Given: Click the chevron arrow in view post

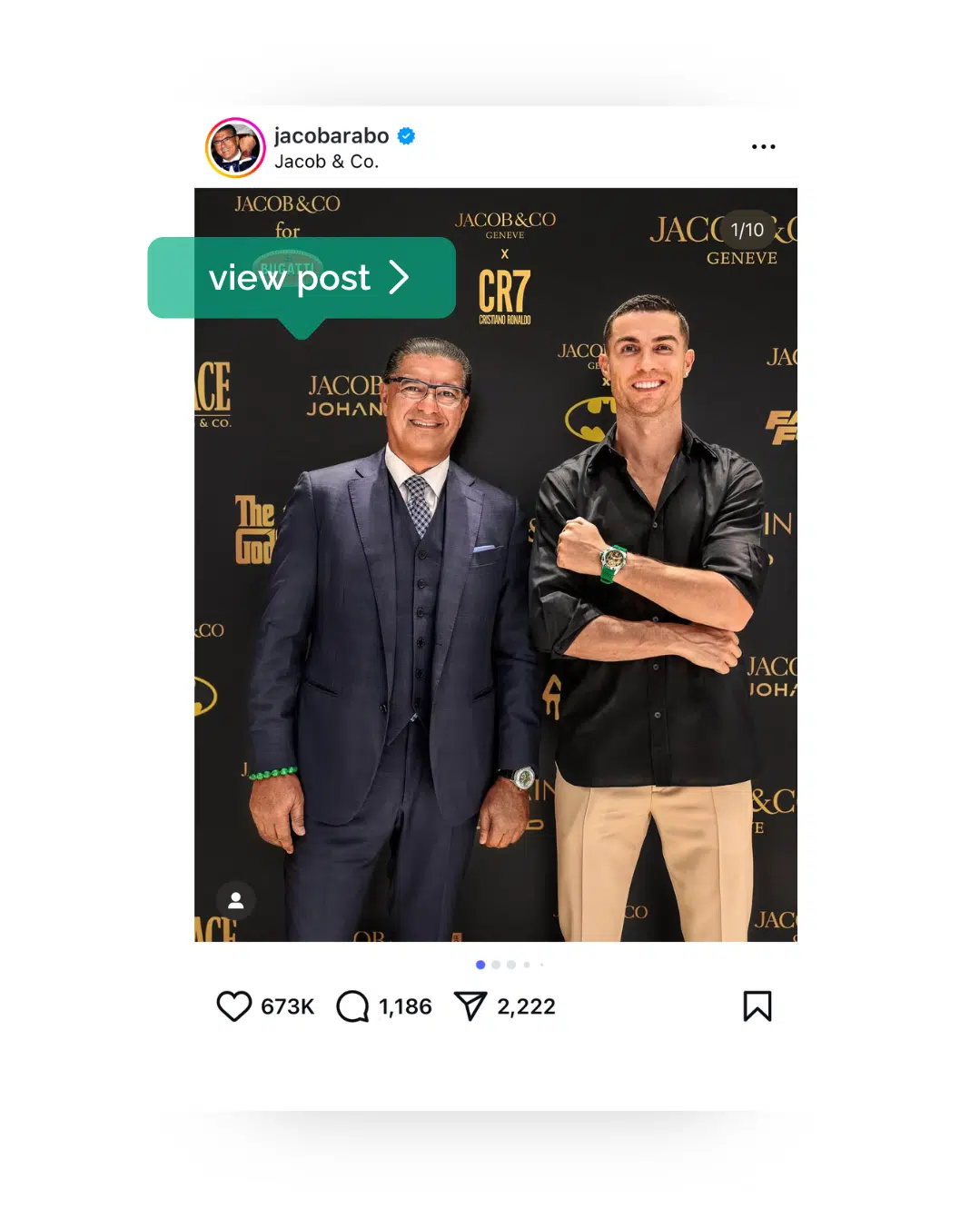Looking at the screenshot, I should (398, 279).
